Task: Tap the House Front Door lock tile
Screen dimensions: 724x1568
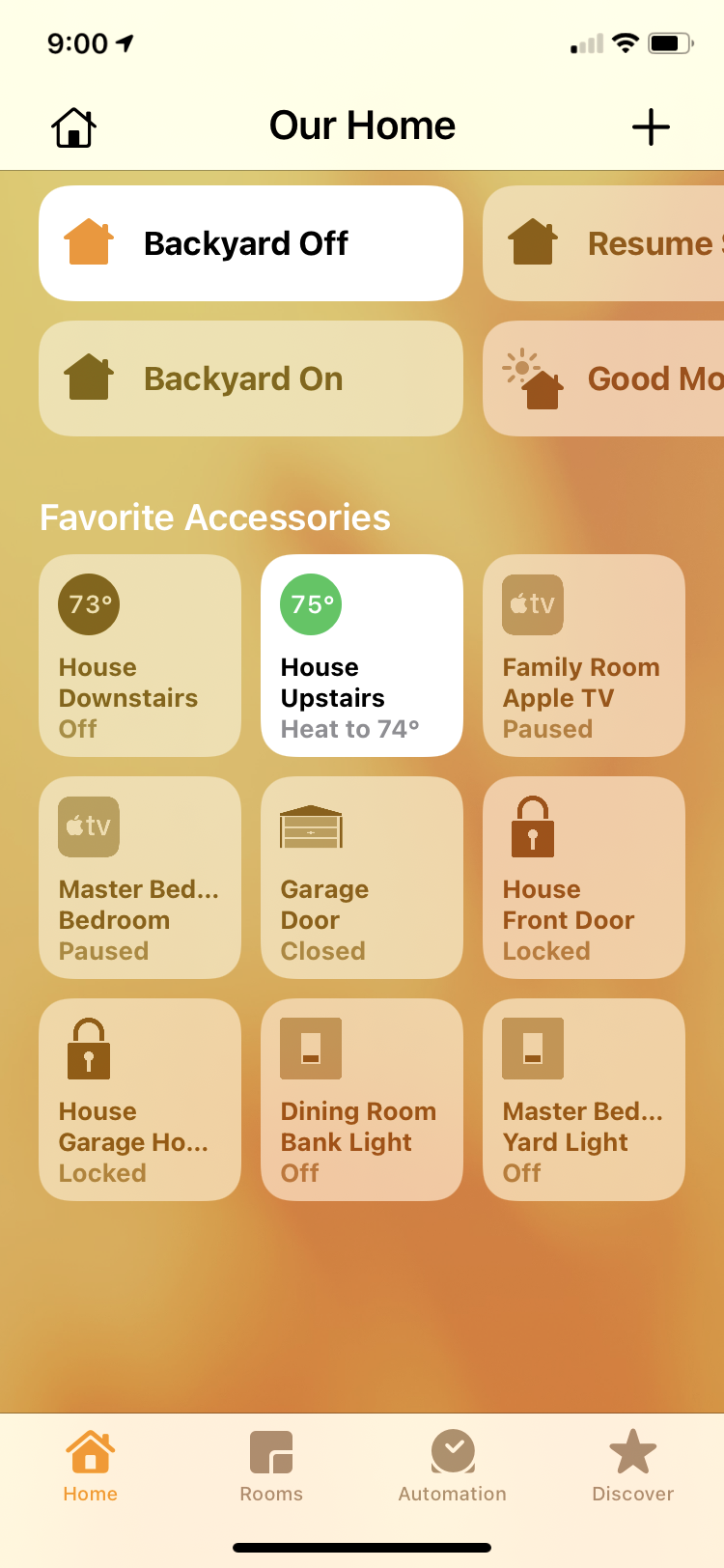Action: (584, 878)
